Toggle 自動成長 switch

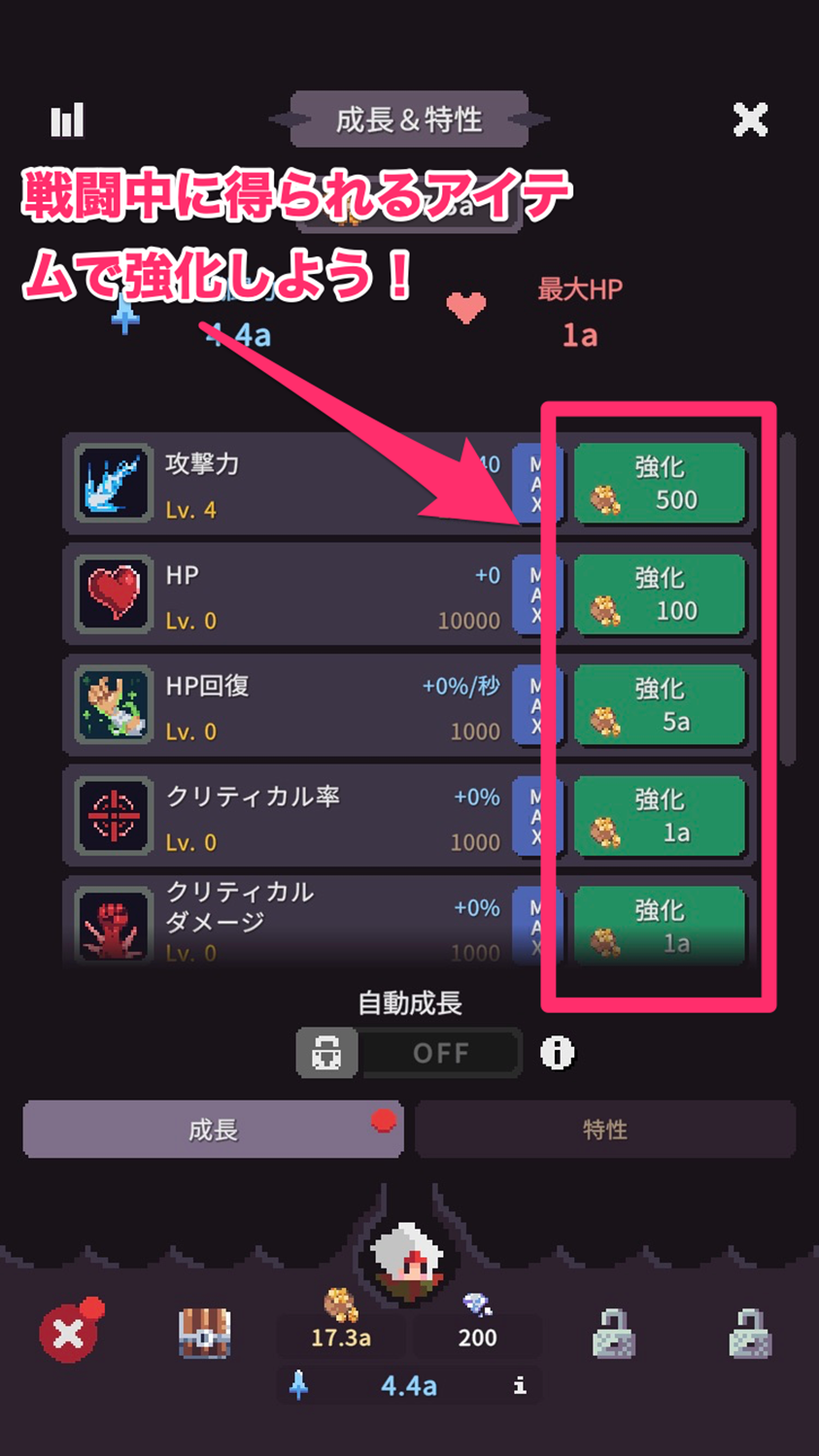pyautogui.click(x=409, y=1053)
